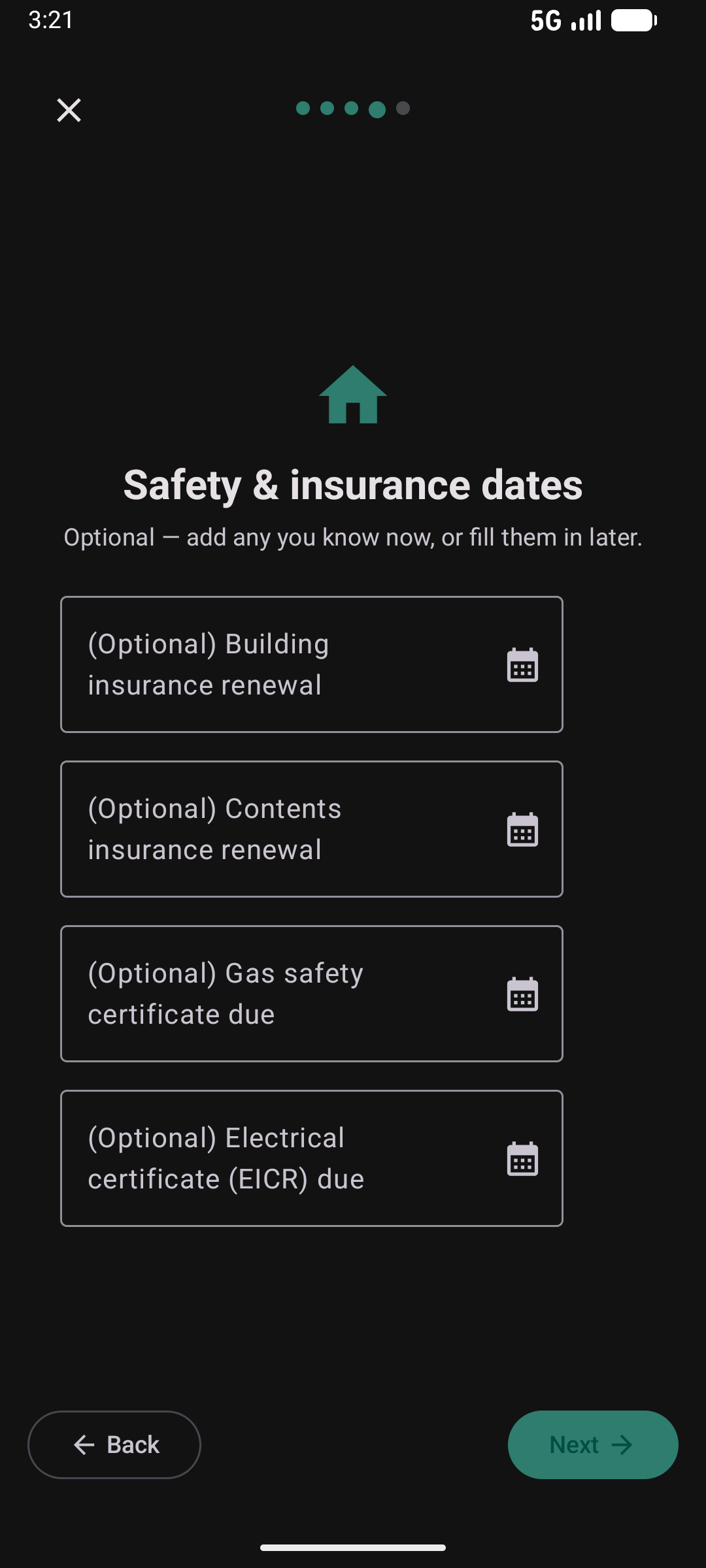
Task: Tap the Building insurance renewal input field
Action: 261,664
